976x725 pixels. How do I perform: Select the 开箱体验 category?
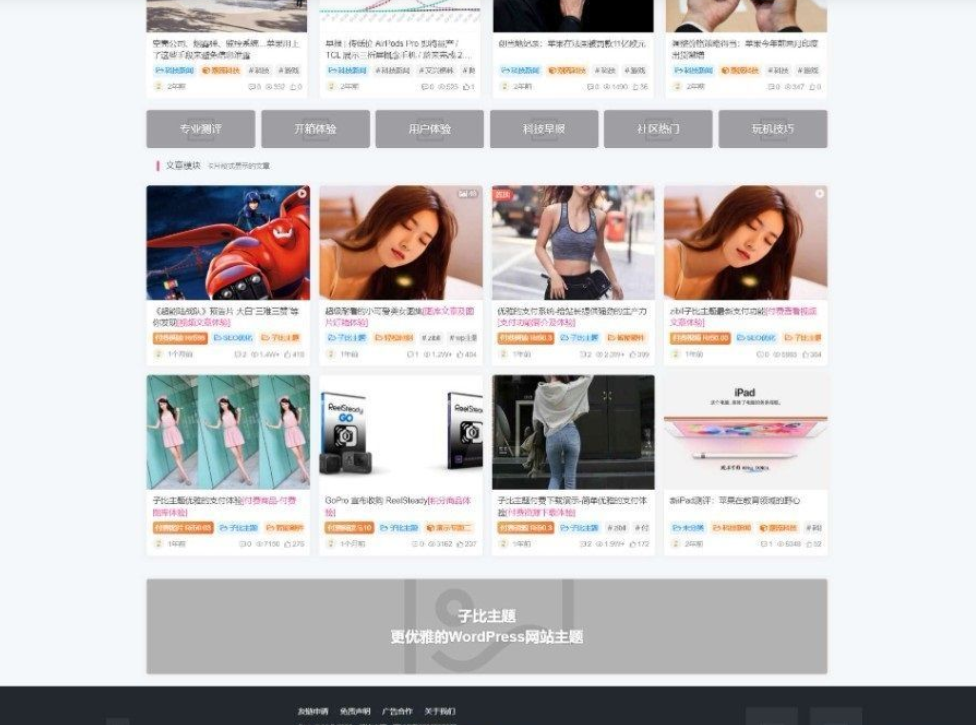315,129
